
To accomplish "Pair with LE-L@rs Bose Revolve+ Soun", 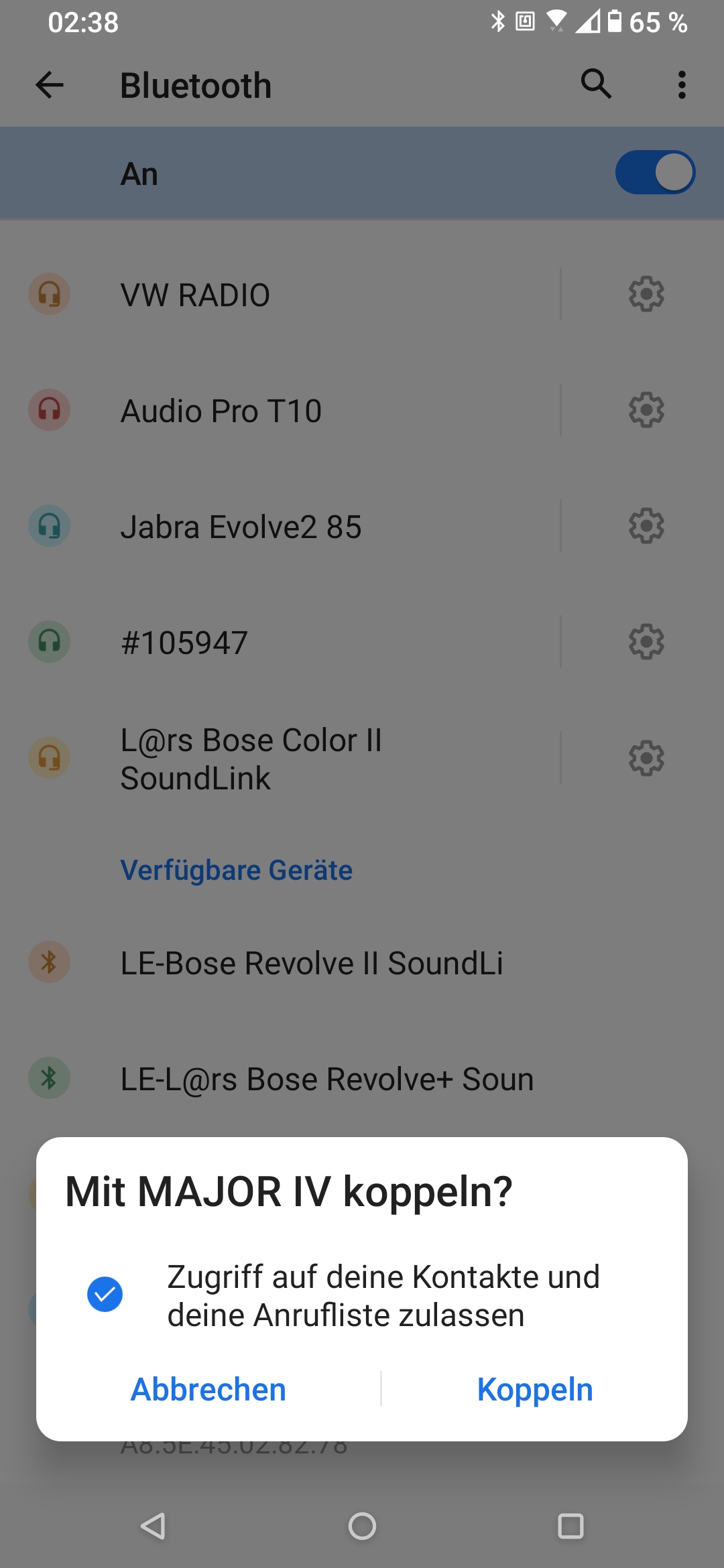I will (x=327, y=1079).
